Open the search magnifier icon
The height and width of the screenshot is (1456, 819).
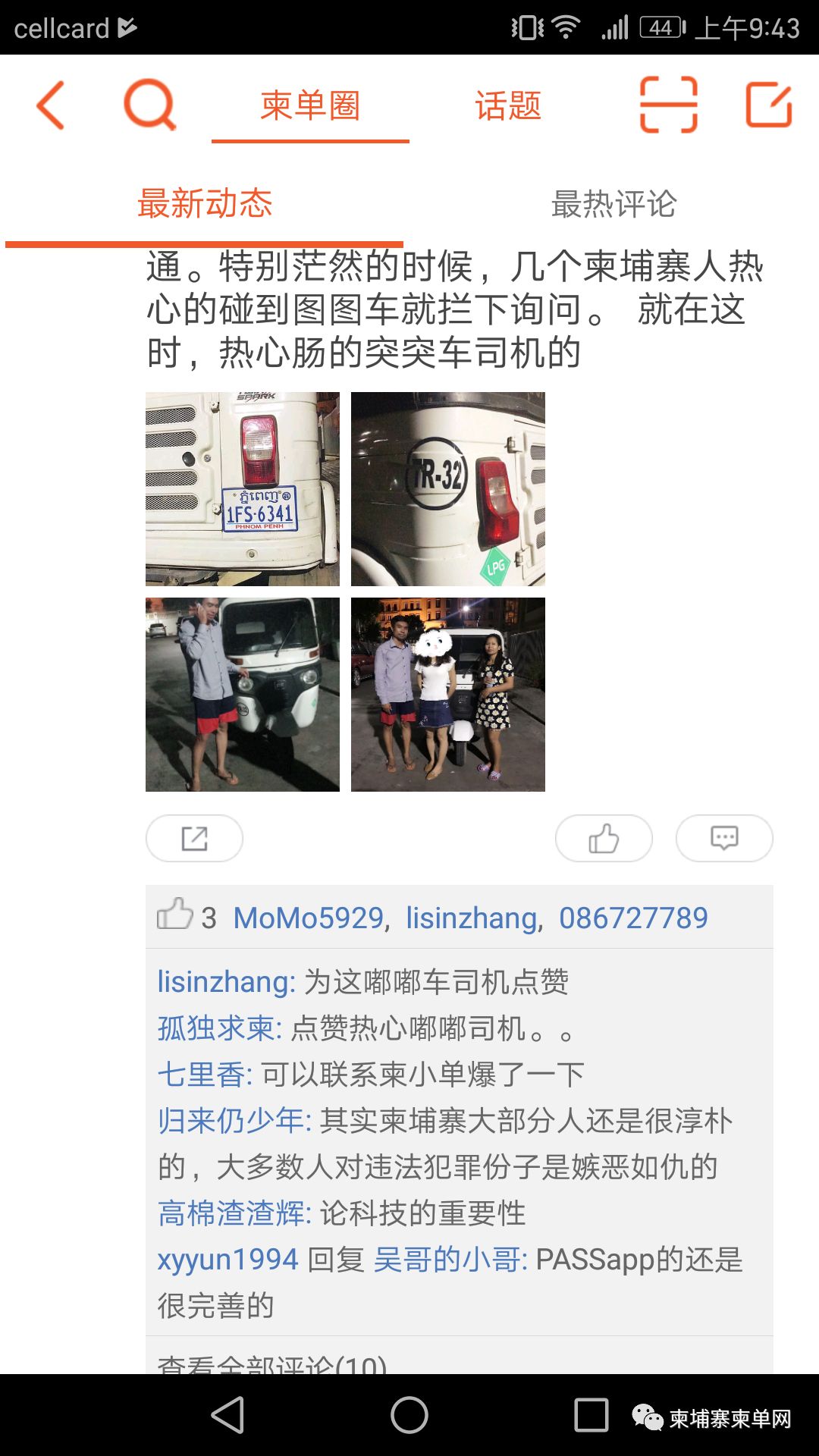coord(149,105)
